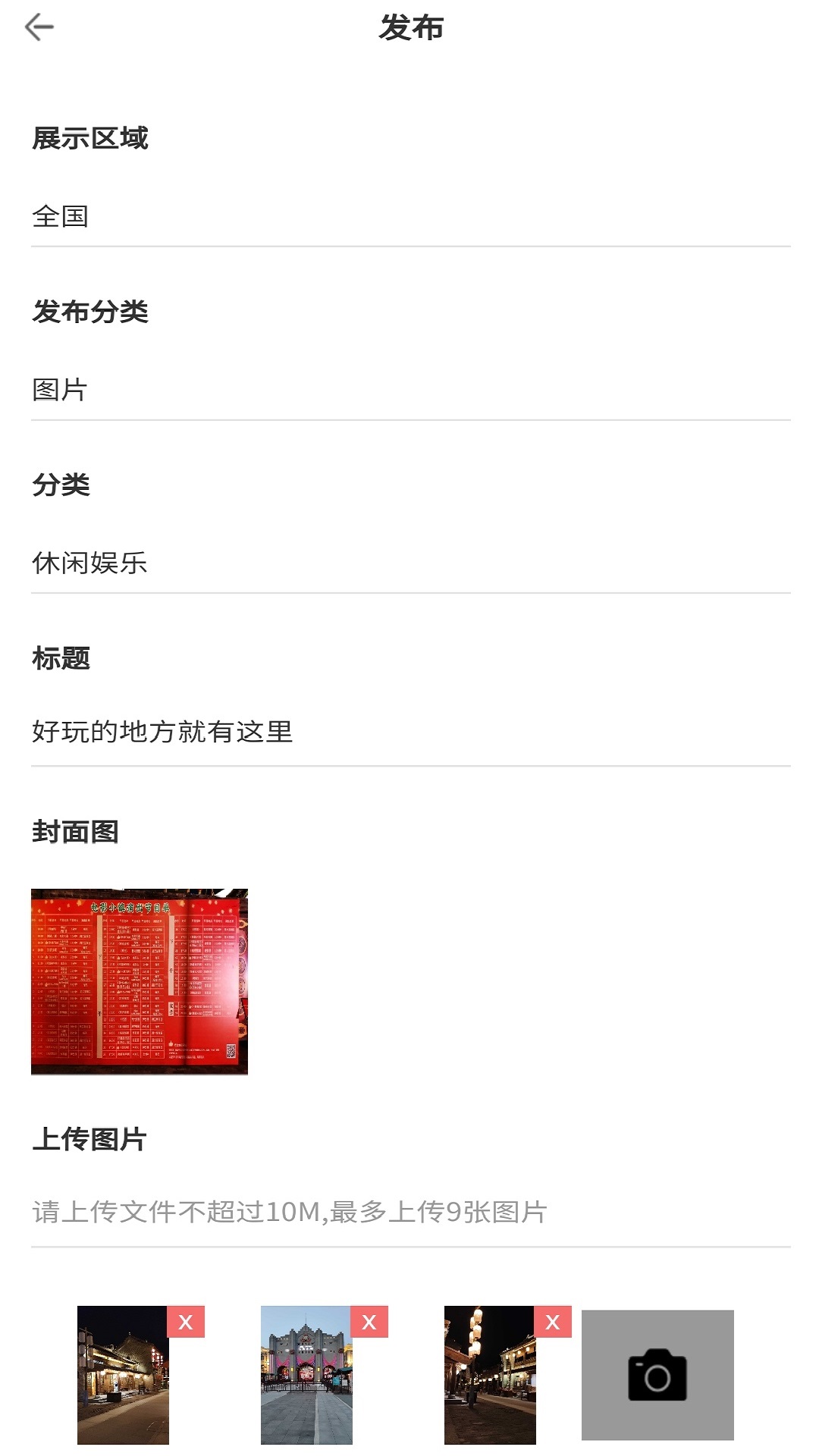Add another photo with the camera button
Image resolution: width=819 pixels, height=1456 pixels.
click(x=657, y=1375)
